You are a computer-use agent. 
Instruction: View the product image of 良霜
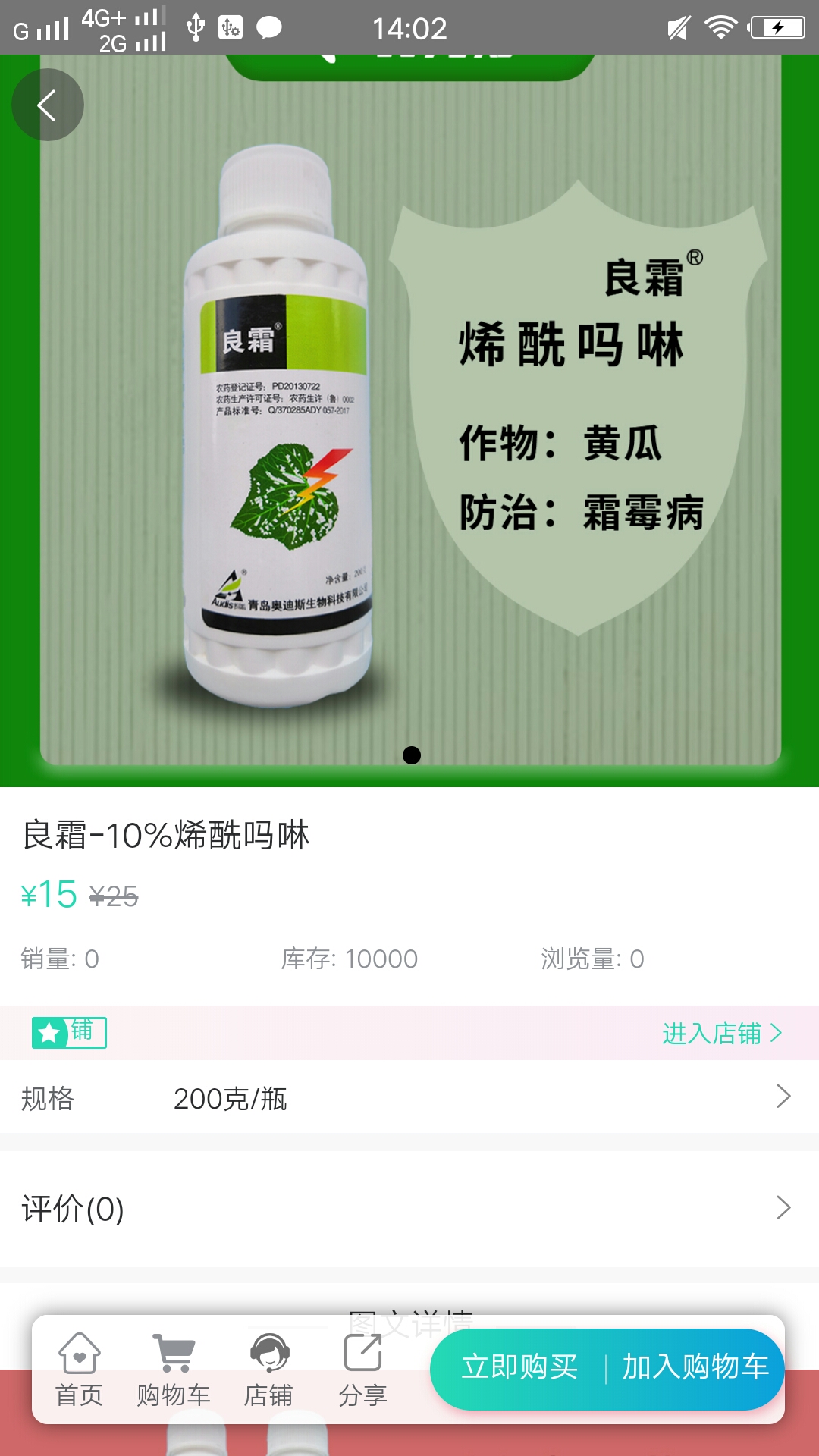coord(409,425)
